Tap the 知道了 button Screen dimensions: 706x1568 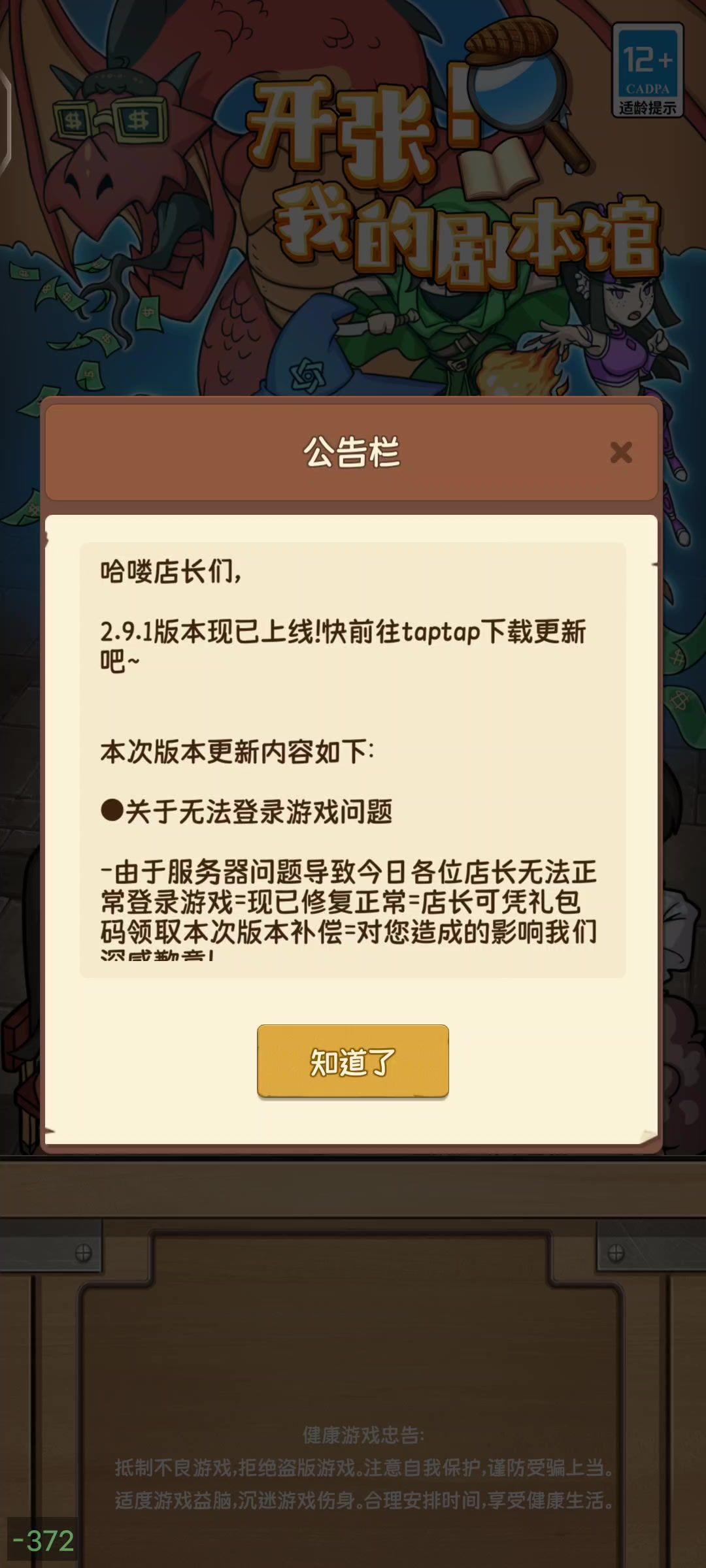coord(352,1062)
